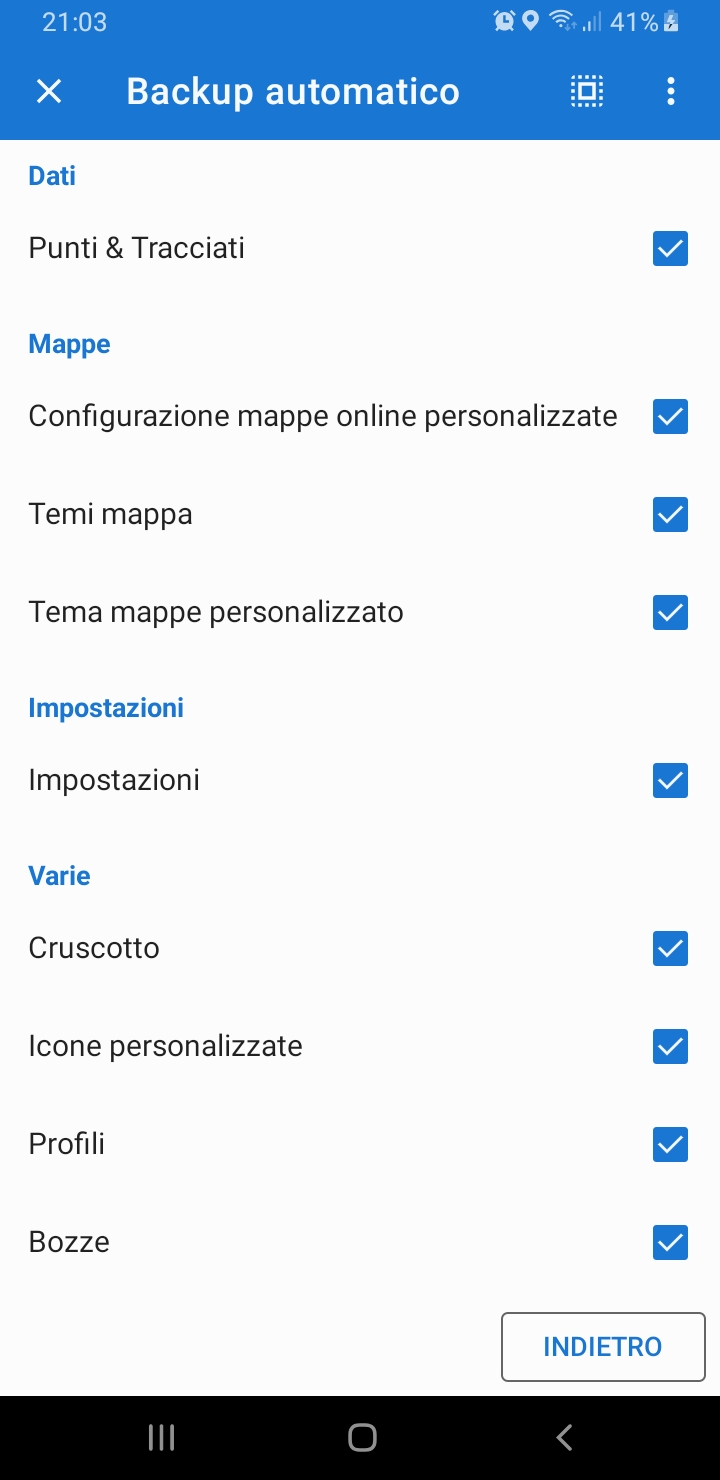Image resolution: width=720 pixels, height=1480 pixels.
Task: Toggle the Impostazioni checkbox
Action: click(670, 780)
